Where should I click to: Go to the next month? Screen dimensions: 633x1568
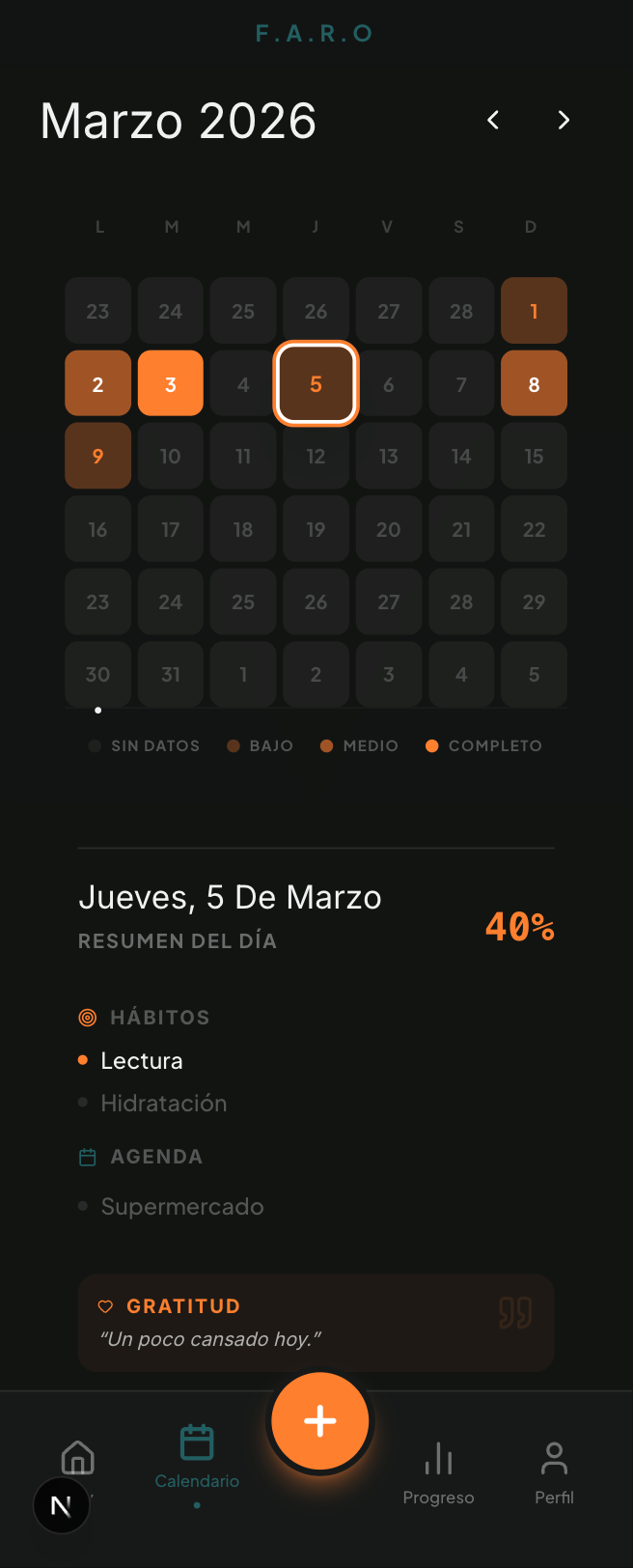pyautogui.click(x=564, y=120)
